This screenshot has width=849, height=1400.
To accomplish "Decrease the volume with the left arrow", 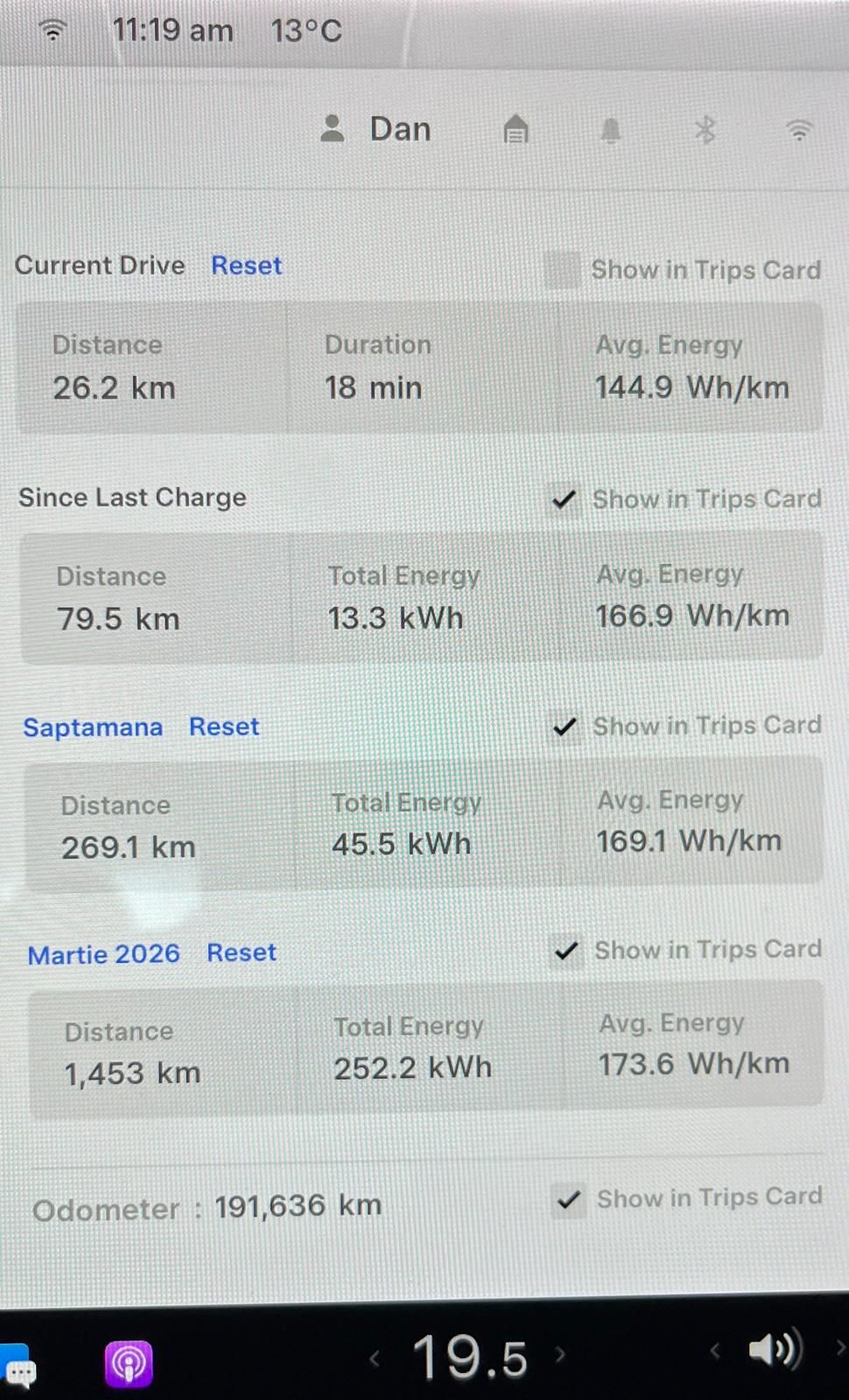I will 715,1351.
